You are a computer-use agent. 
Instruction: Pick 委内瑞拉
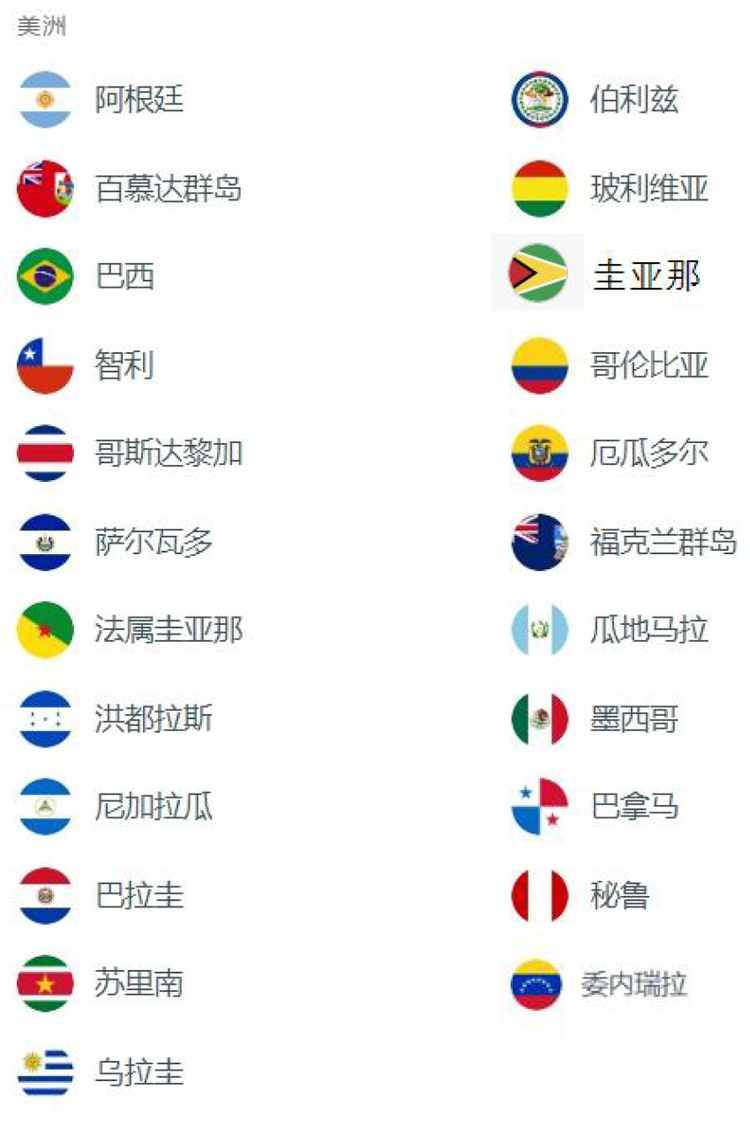pyautogui.click(x=634, y=984)
